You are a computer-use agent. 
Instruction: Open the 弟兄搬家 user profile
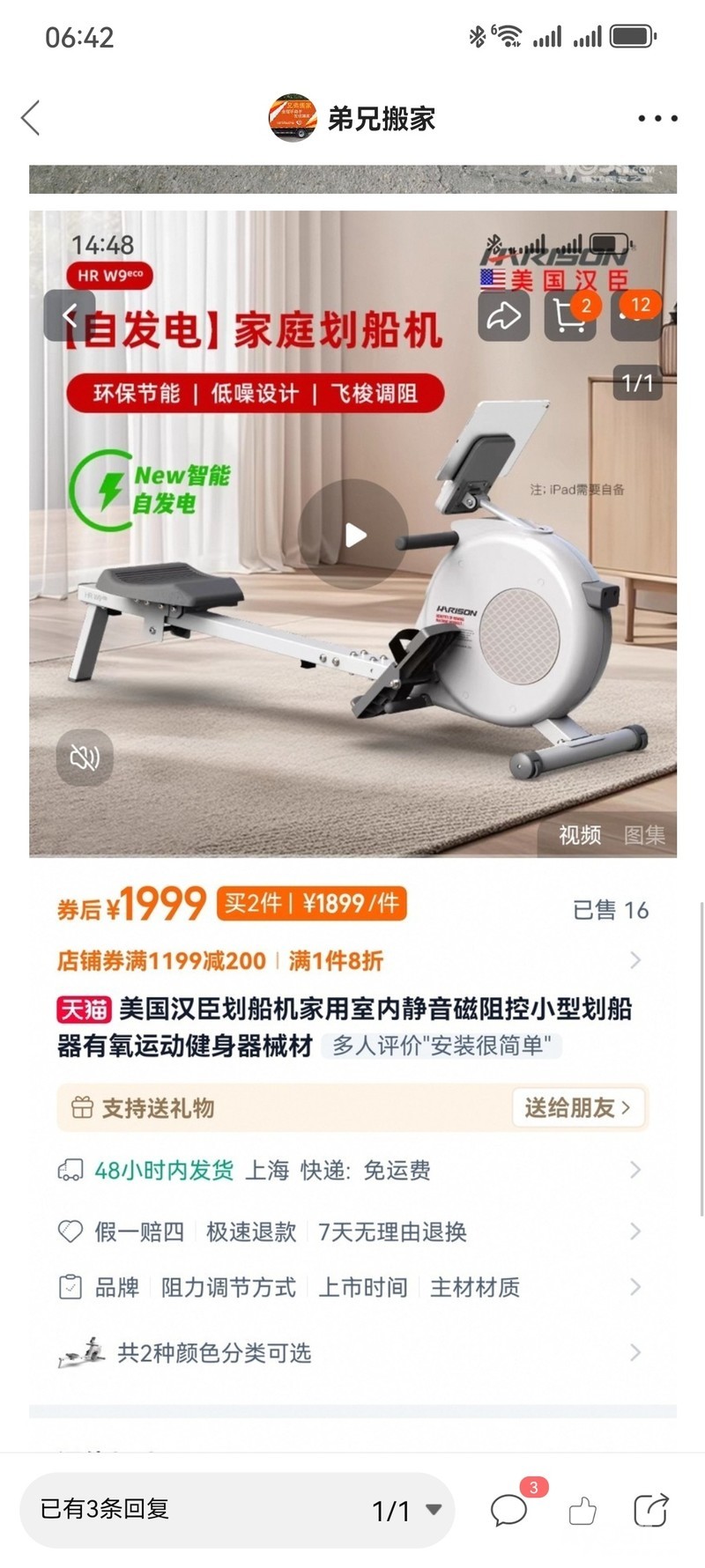tap(352, 118)
